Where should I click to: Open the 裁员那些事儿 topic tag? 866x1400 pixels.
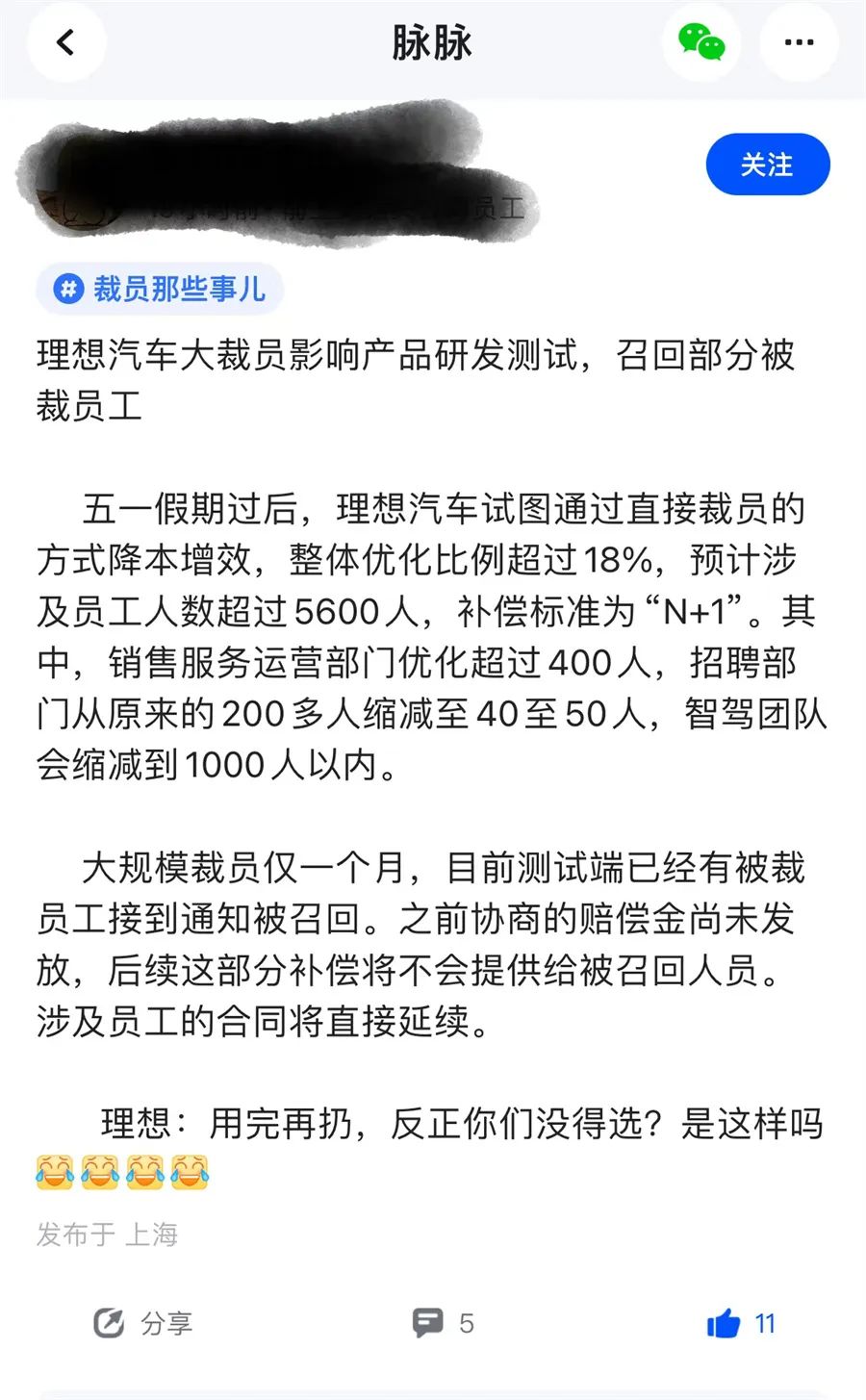tap(160, 289)
